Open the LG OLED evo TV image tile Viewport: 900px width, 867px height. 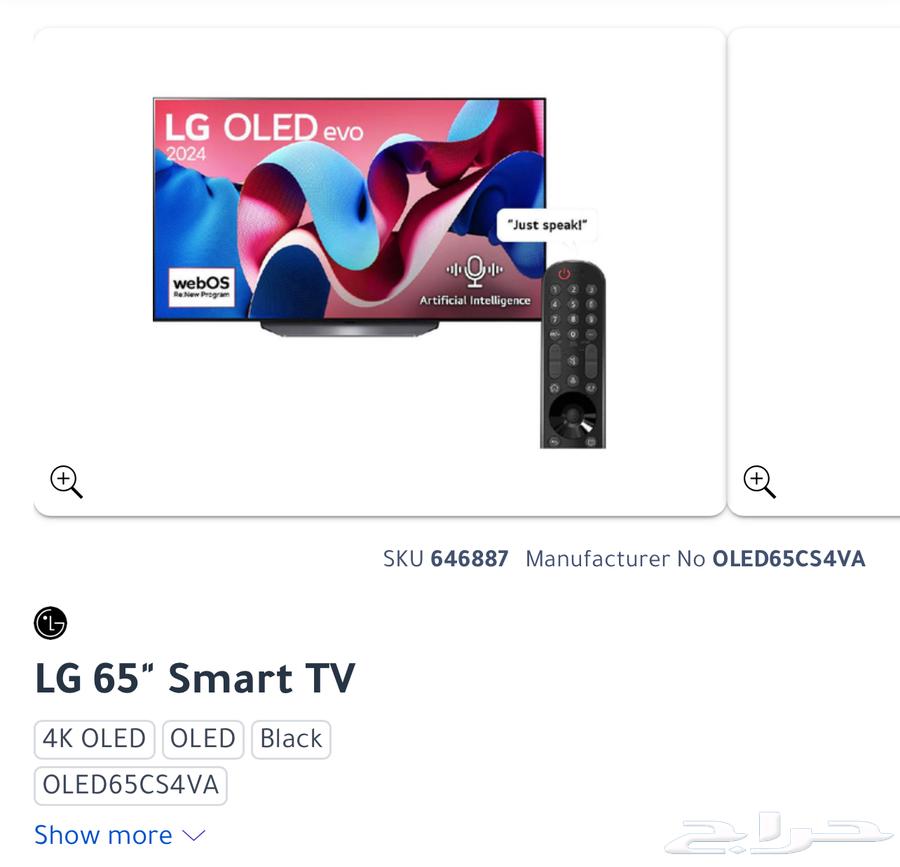pyautogui.click(x=379, y=270)
